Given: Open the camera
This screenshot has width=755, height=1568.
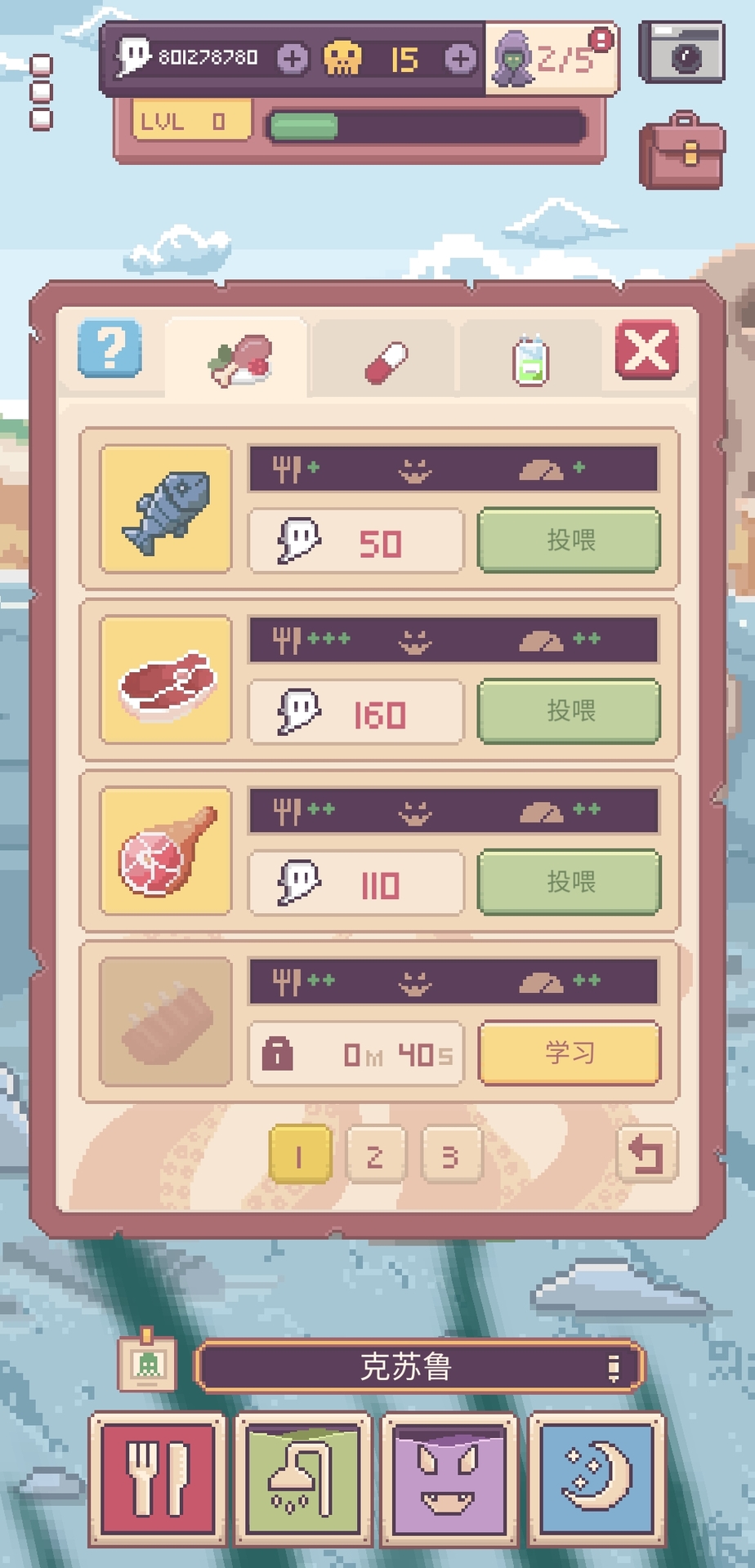Looking at the screenshot, I should pos(682,52).
